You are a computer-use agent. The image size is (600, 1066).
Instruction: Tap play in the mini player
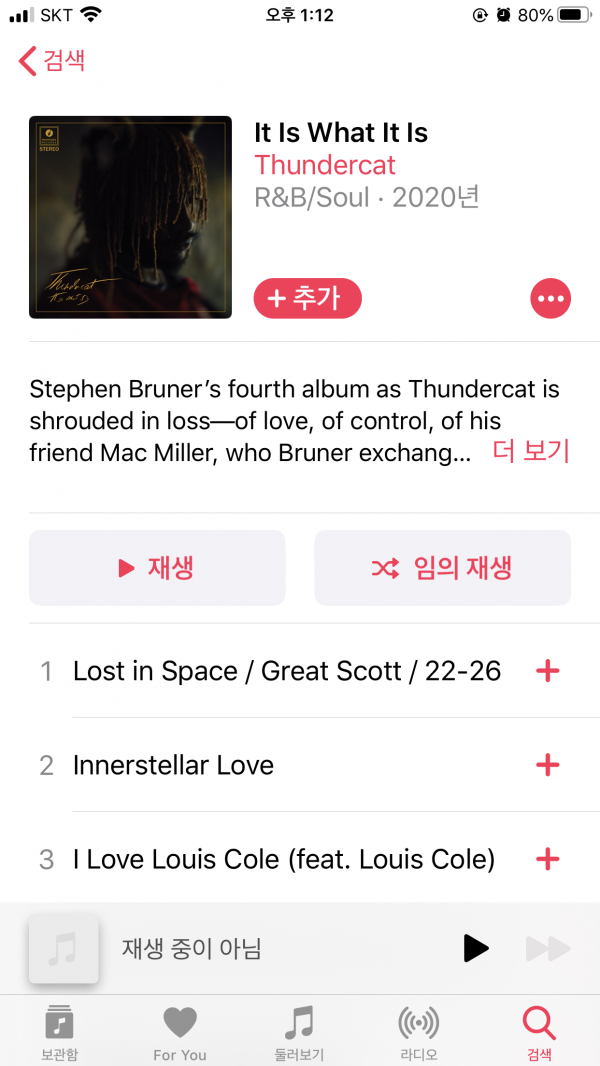pyautogui.click(x=476, y=948)
